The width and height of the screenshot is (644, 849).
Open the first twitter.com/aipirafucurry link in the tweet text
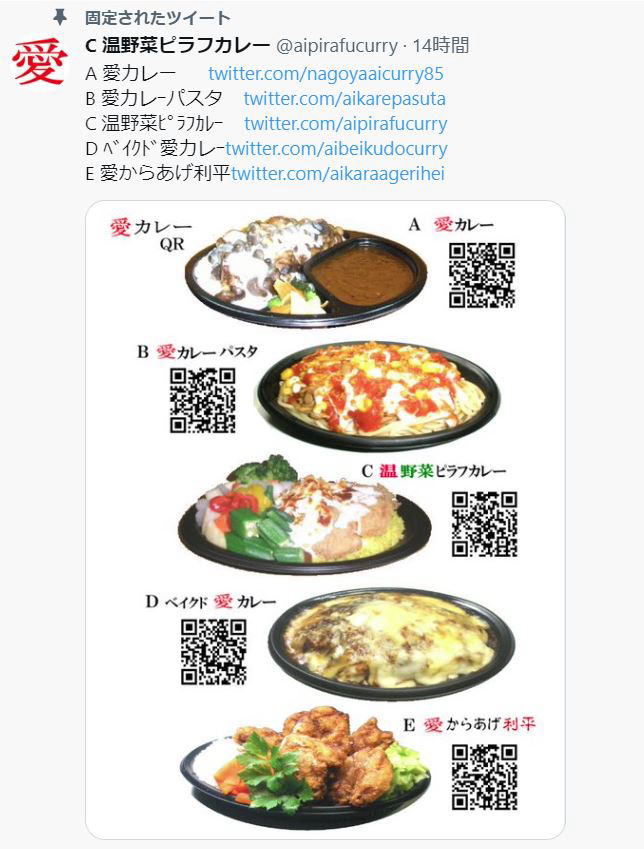pos(345,123)
